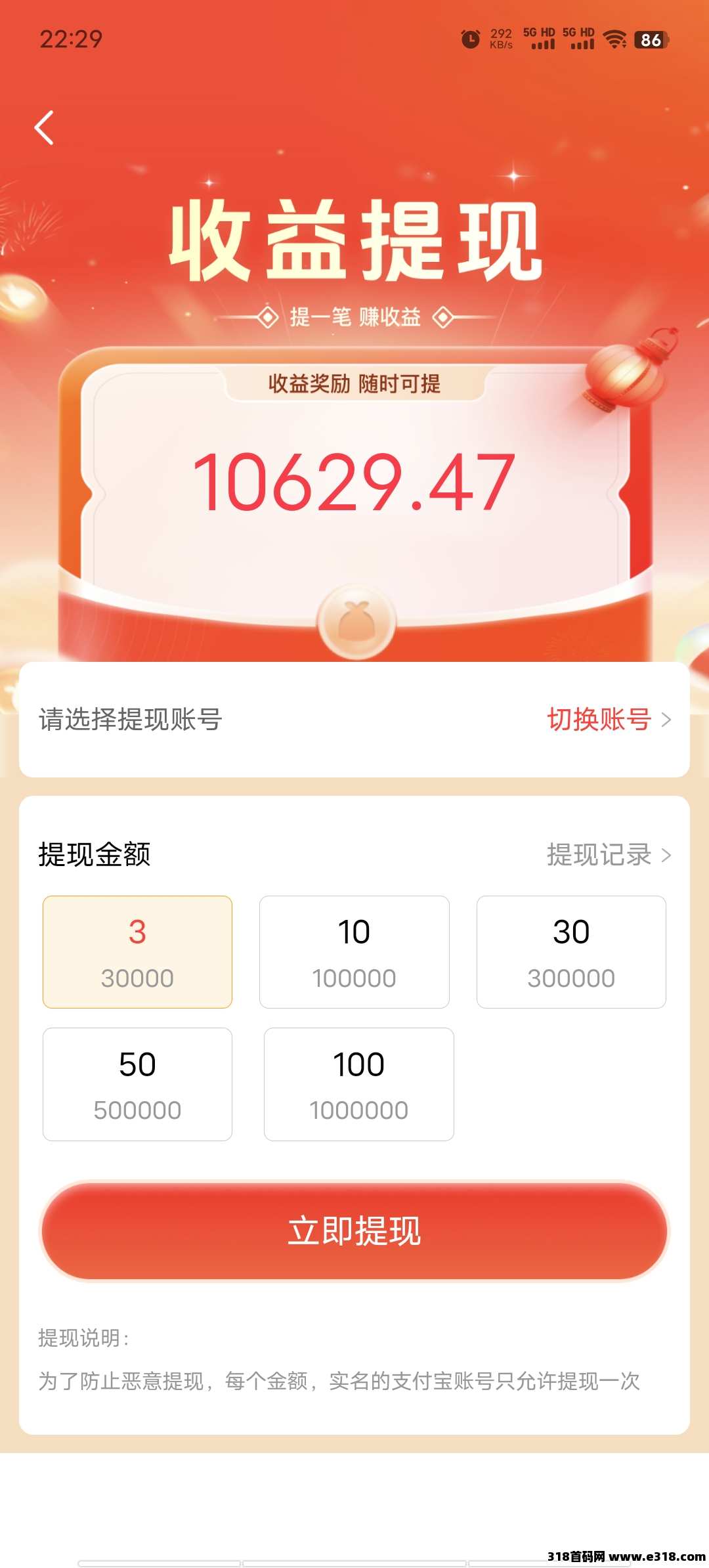Viewport: 709px width, 1568px height.
Task: Choose the 30 yuan withdrawal option
Action: pos(570,951)
